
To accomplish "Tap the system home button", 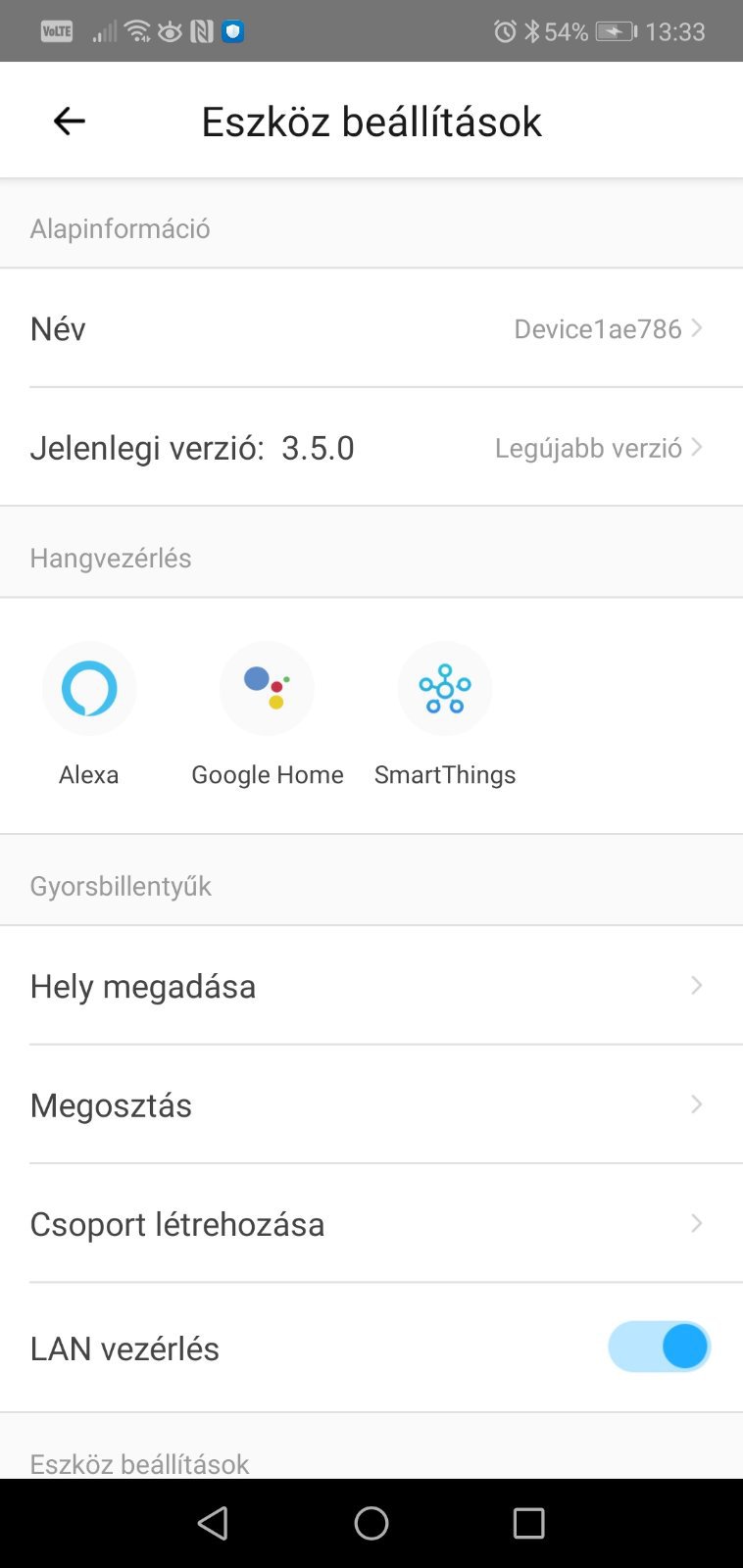I will pos(371,1523).
